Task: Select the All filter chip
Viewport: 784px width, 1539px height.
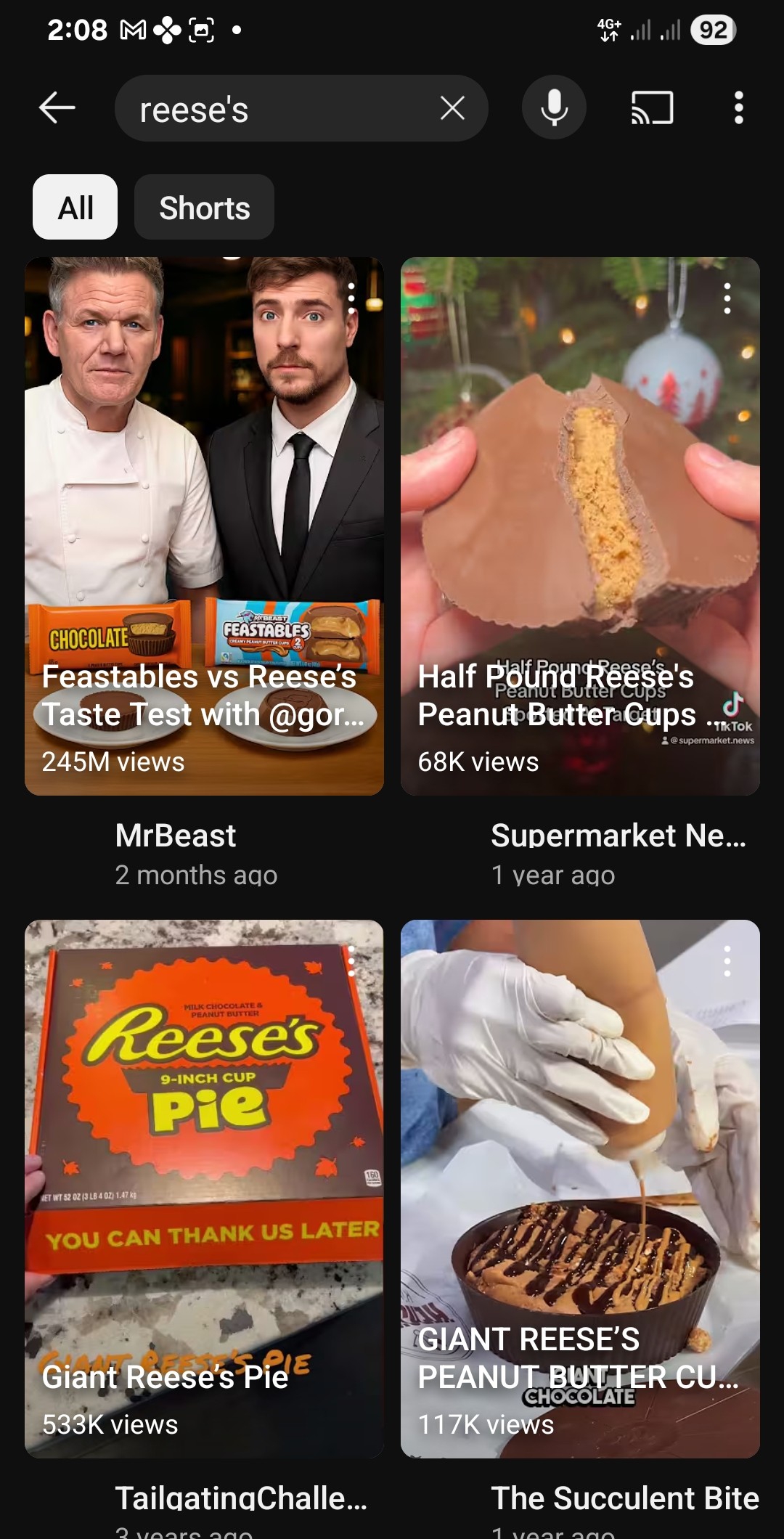Action: point(75,208)
